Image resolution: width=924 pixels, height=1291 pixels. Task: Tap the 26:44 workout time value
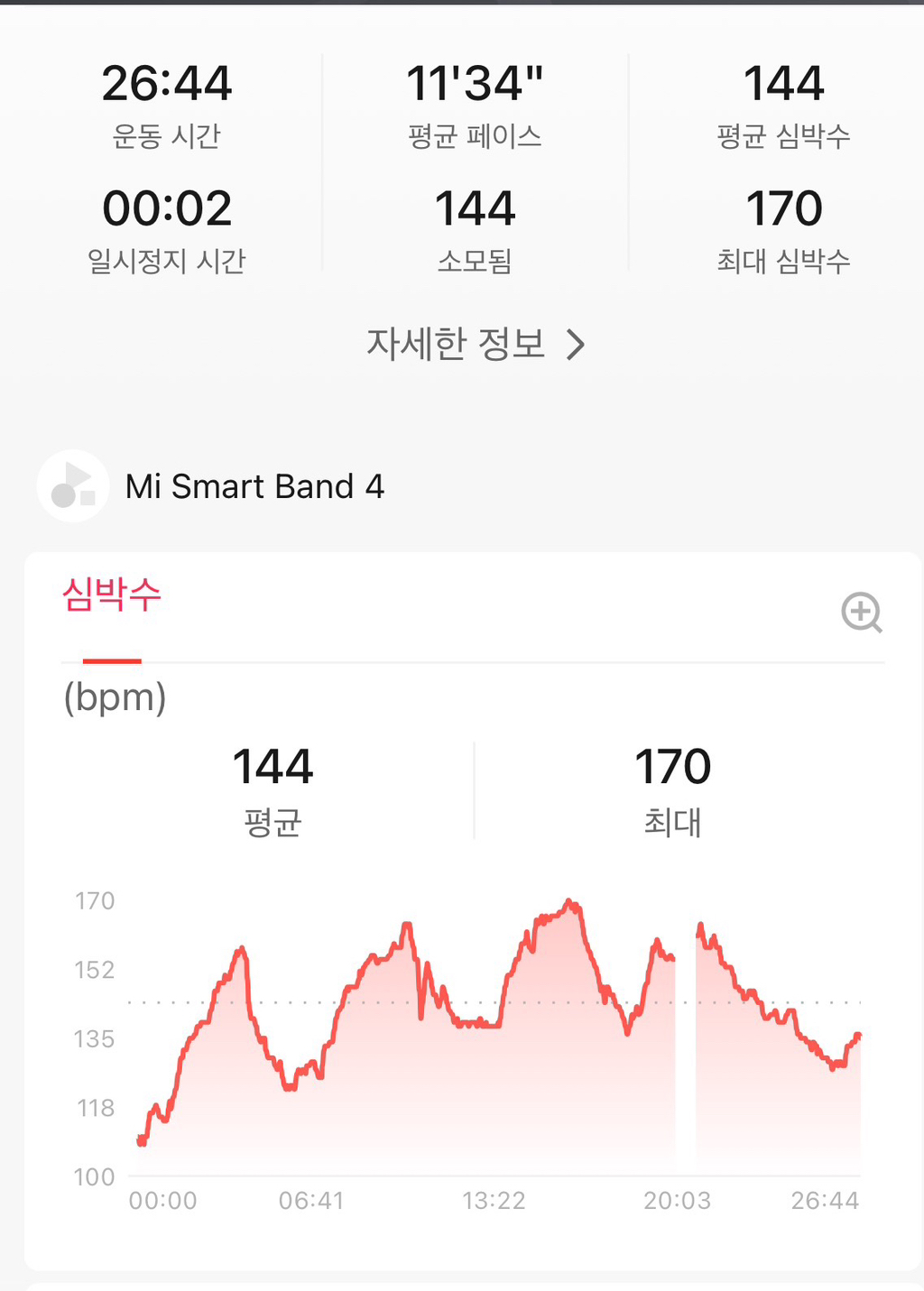168,84
